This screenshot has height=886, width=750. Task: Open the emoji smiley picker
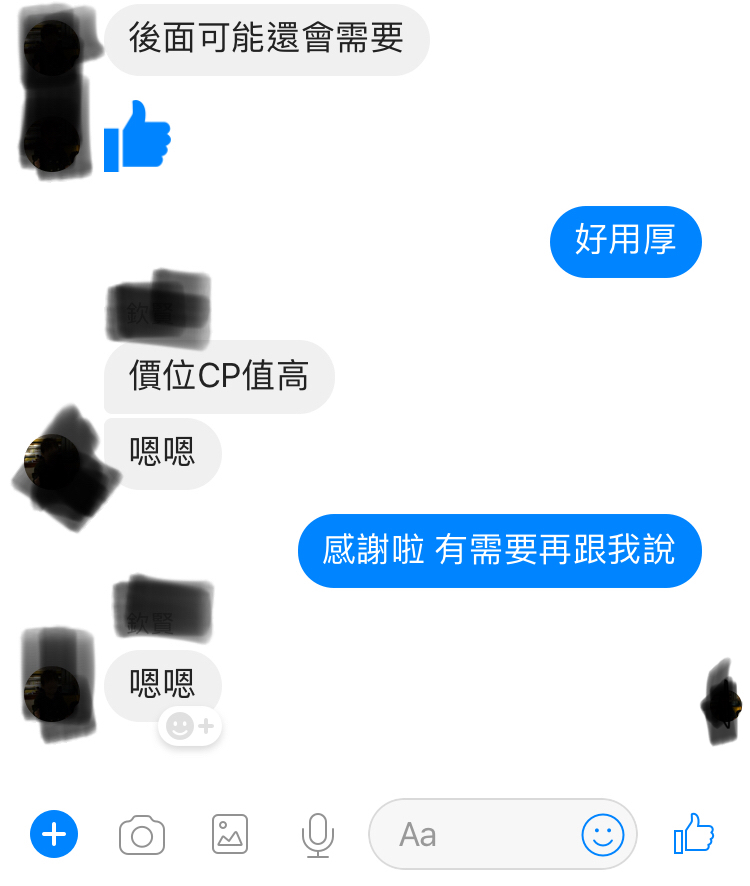pyautogui.click(x=603, y=834)
